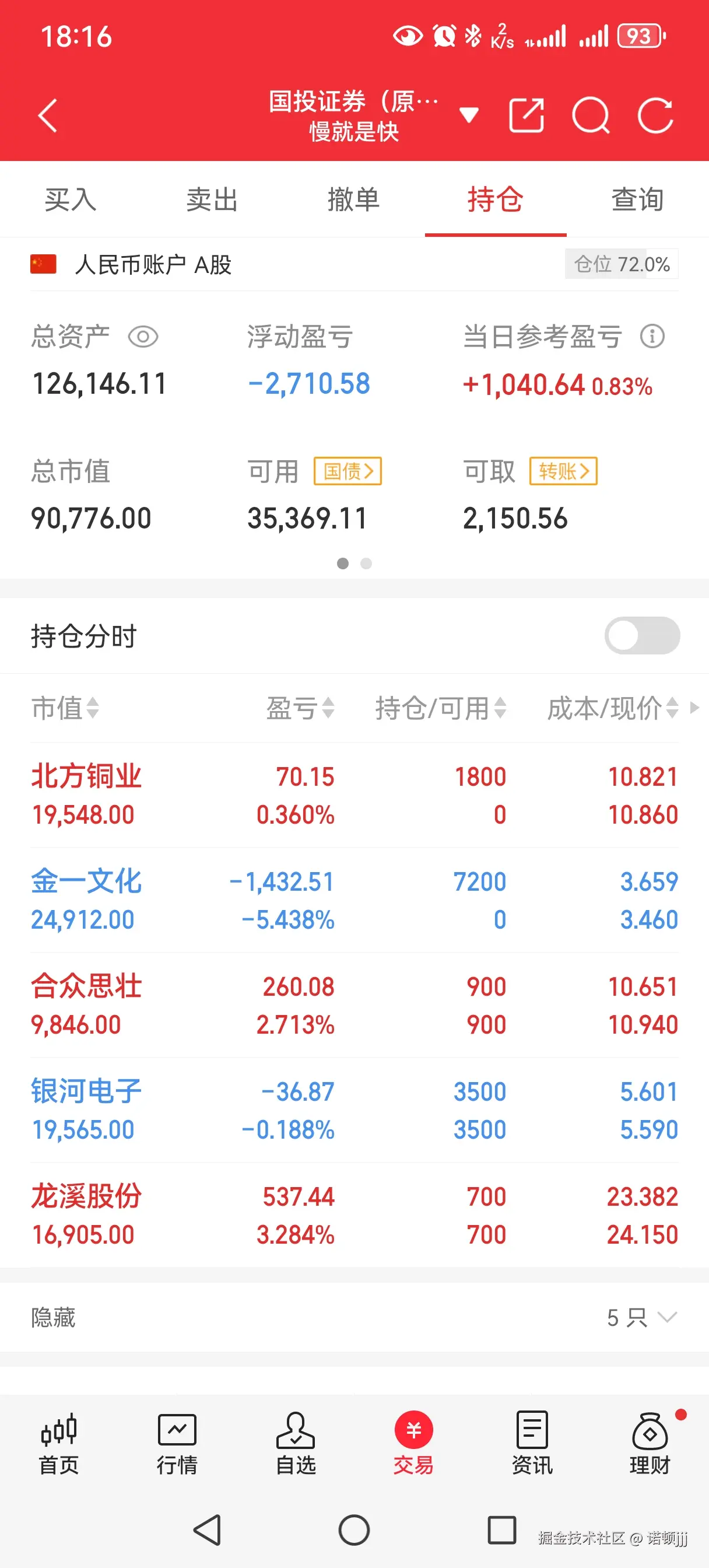Screen dimensions: 709x1568
Task: Open the account switcher dropdown
Action: pyautogui.click(x=469, y=114)
